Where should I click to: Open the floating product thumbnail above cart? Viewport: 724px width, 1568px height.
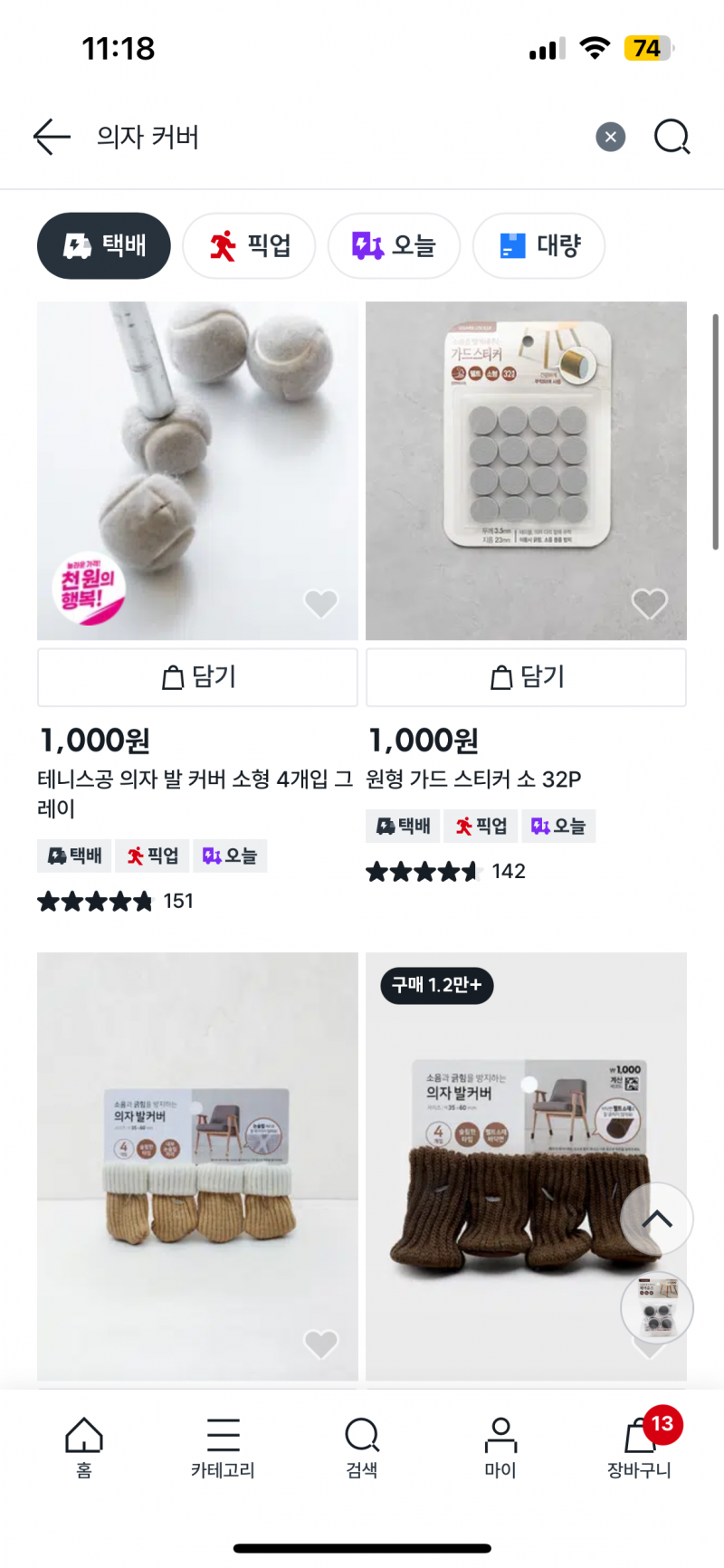[x=658, y=1308]
